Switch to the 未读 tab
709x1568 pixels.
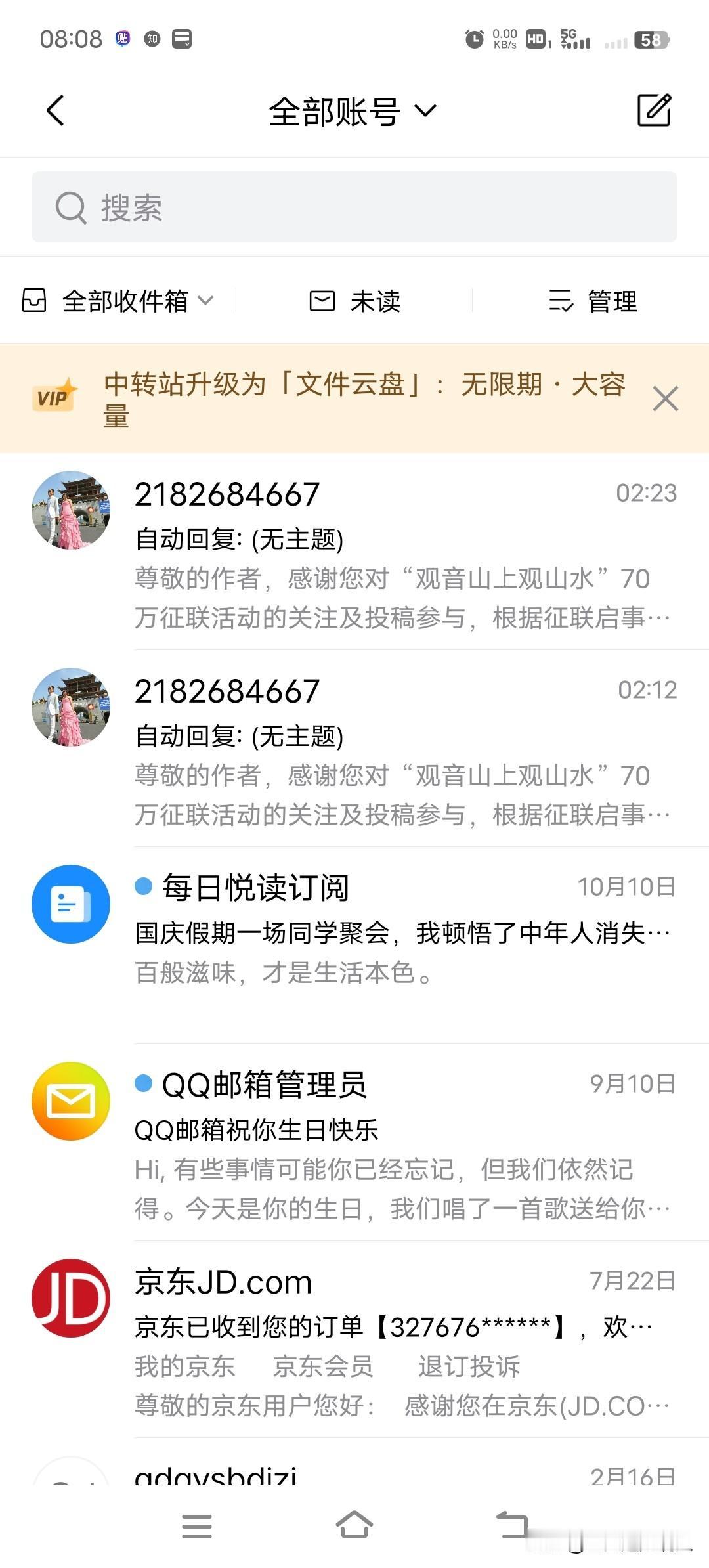tap(358, 301)
